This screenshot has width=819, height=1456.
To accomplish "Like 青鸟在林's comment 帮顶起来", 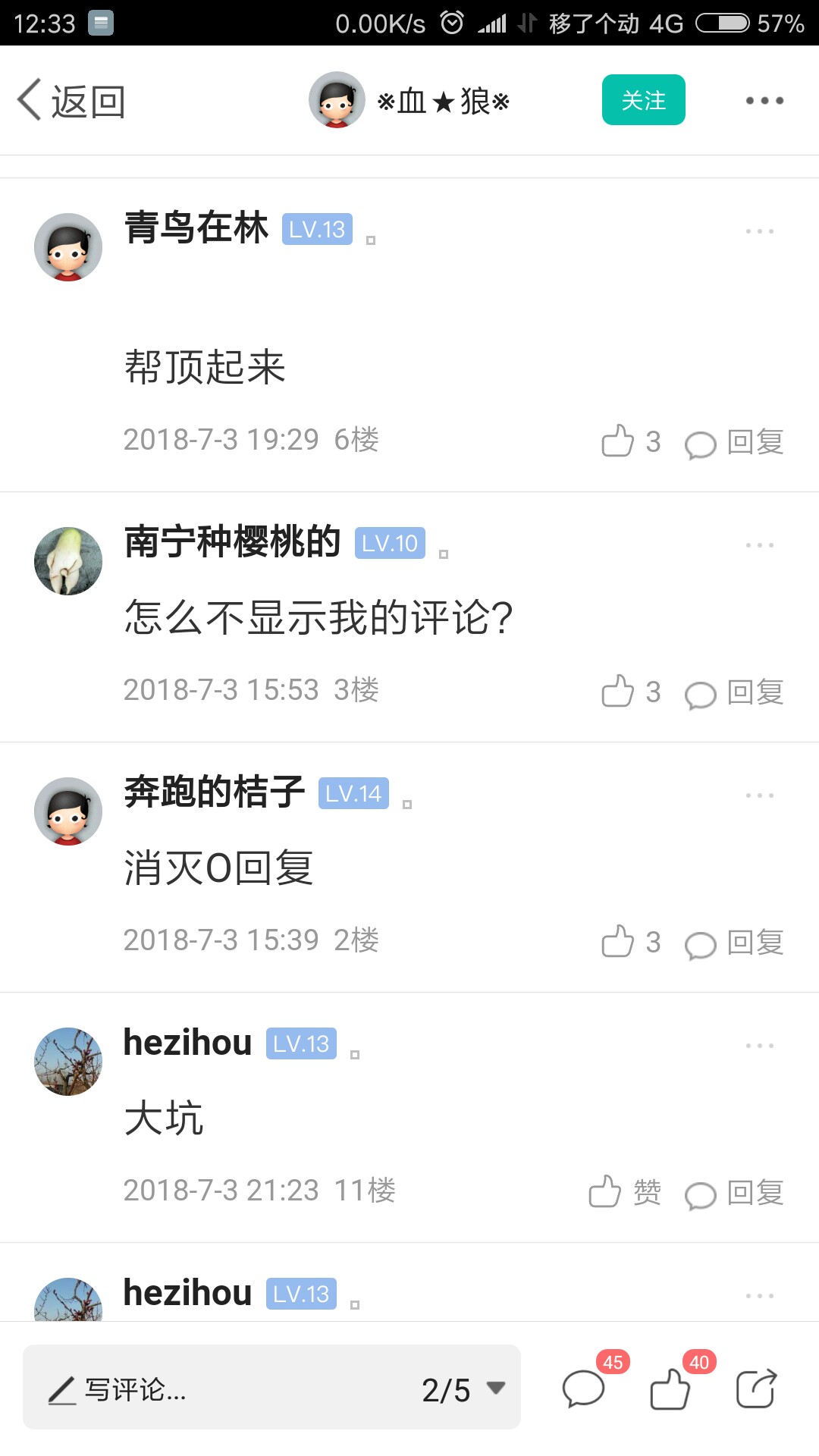I will tap(630, 441).
